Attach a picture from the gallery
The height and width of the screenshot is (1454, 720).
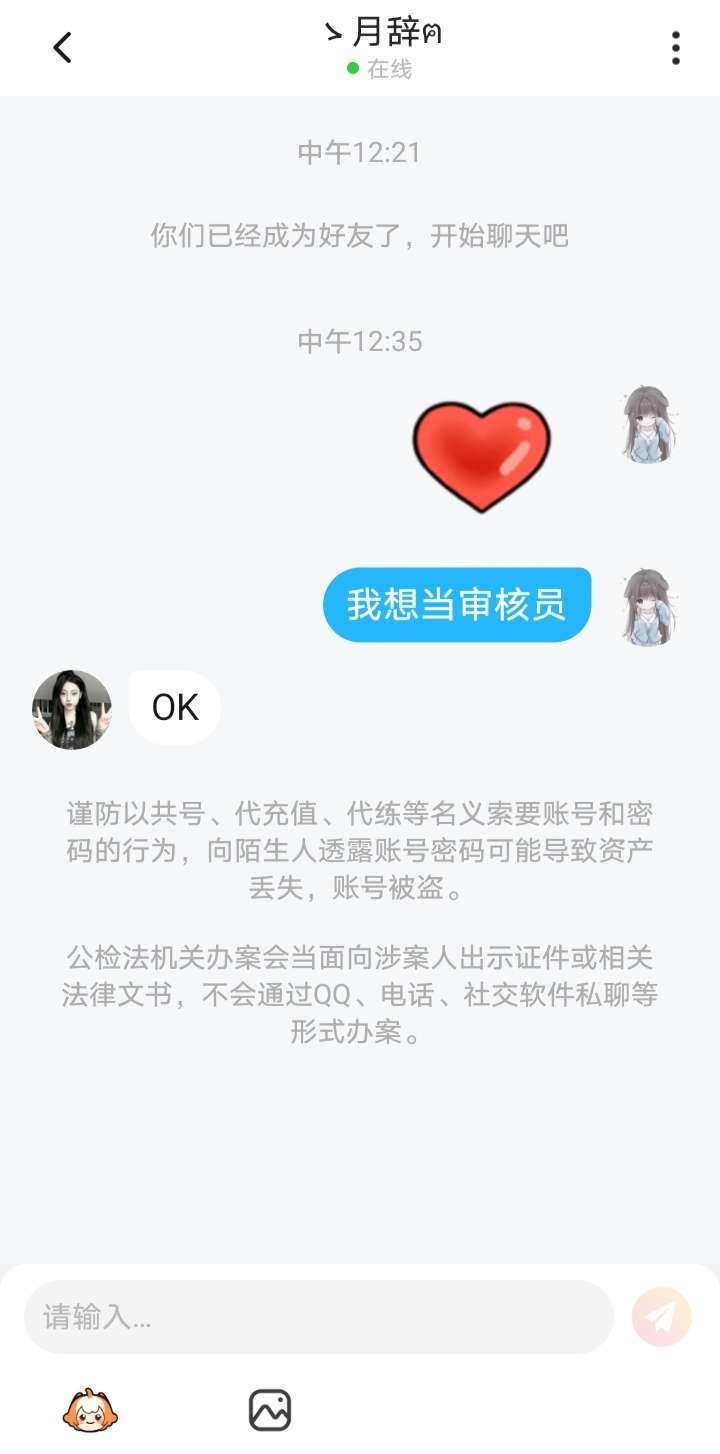tap(269, 1411)
